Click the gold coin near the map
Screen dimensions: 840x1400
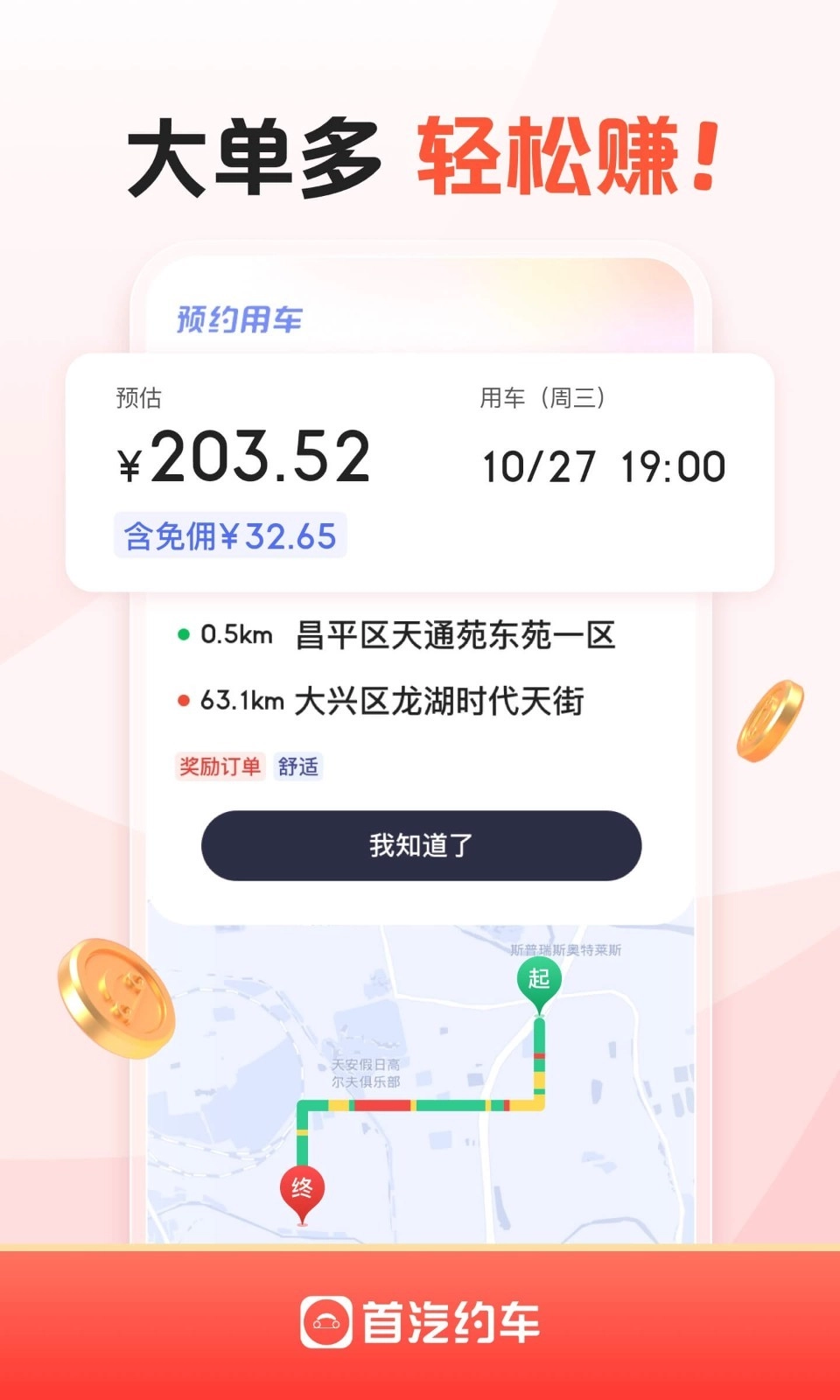point(113,997)
